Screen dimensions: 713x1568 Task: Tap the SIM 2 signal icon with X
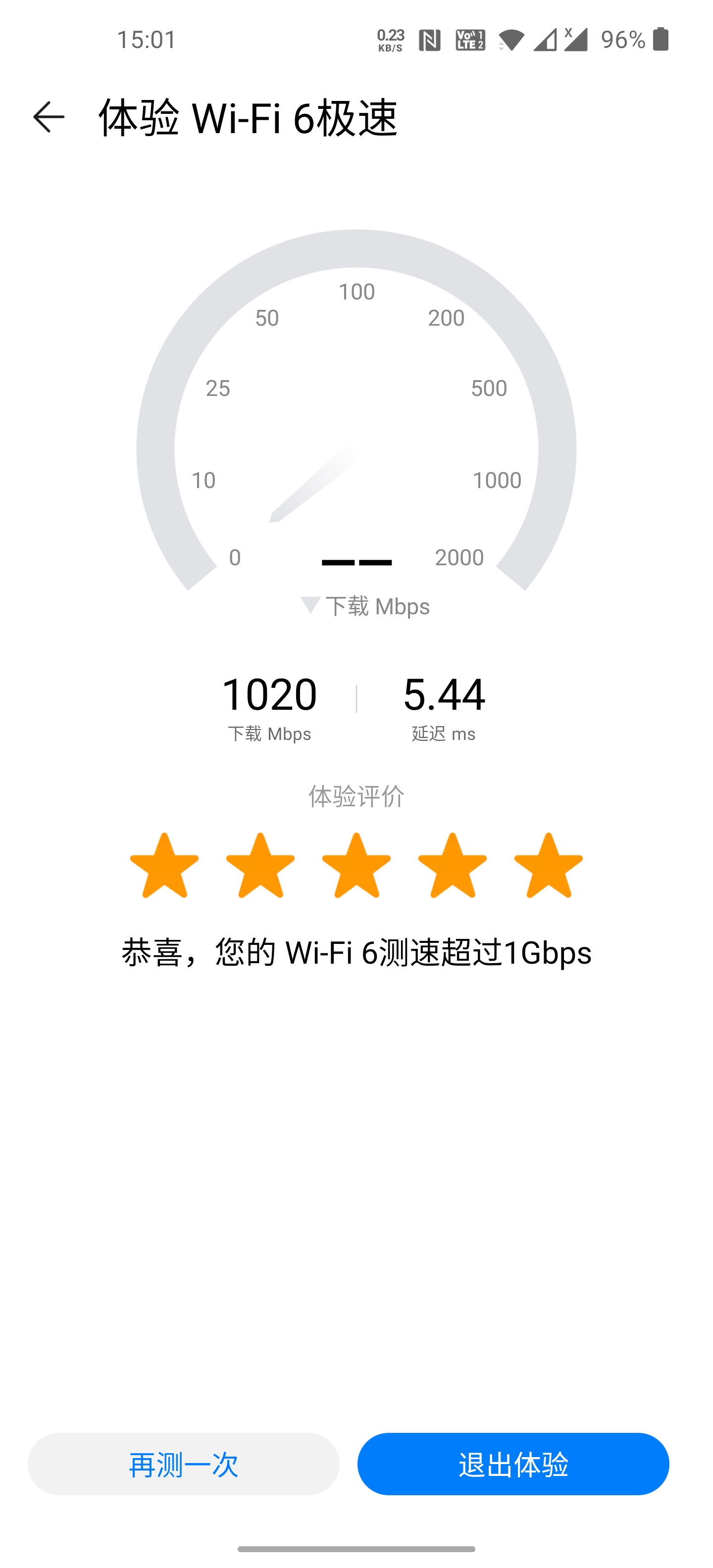pos(576,40)
